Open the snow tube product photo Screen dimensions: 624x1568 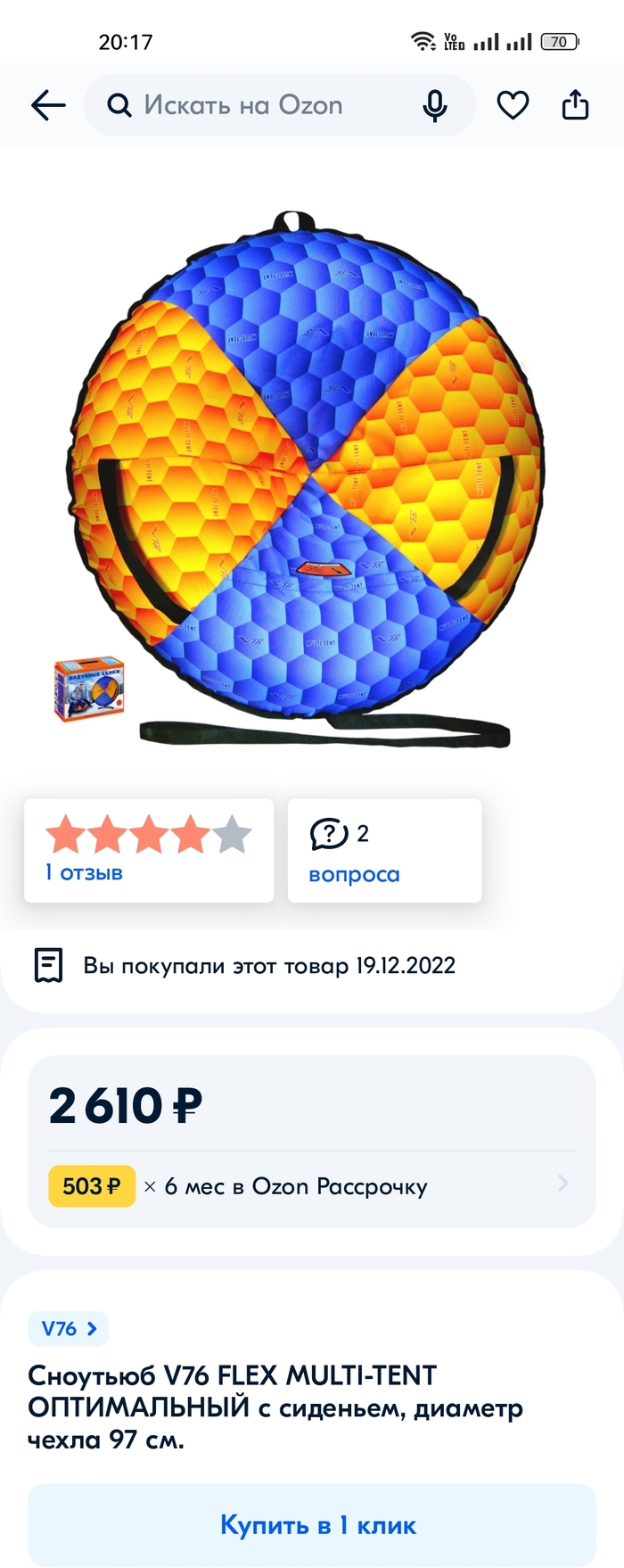(x=308, y=473)
